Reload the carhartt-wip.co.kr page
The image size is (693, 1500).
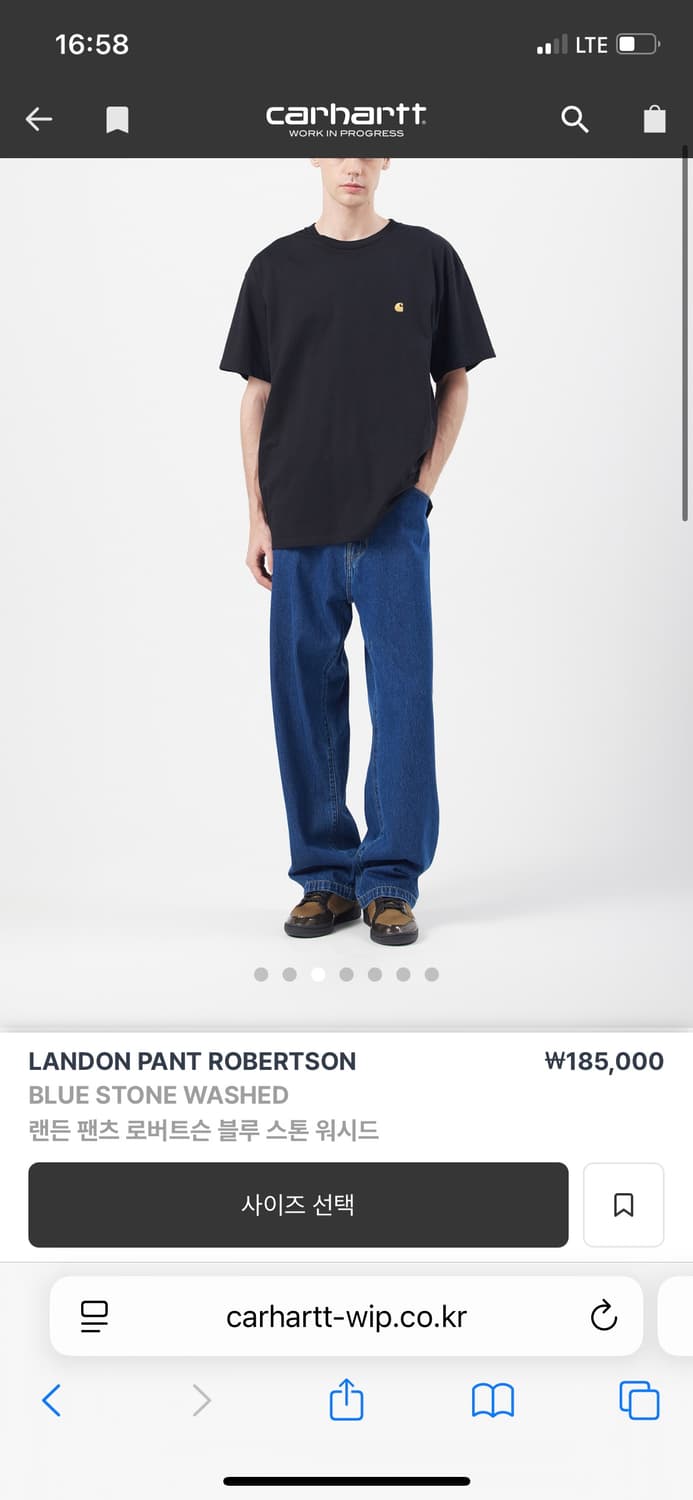603,1316
